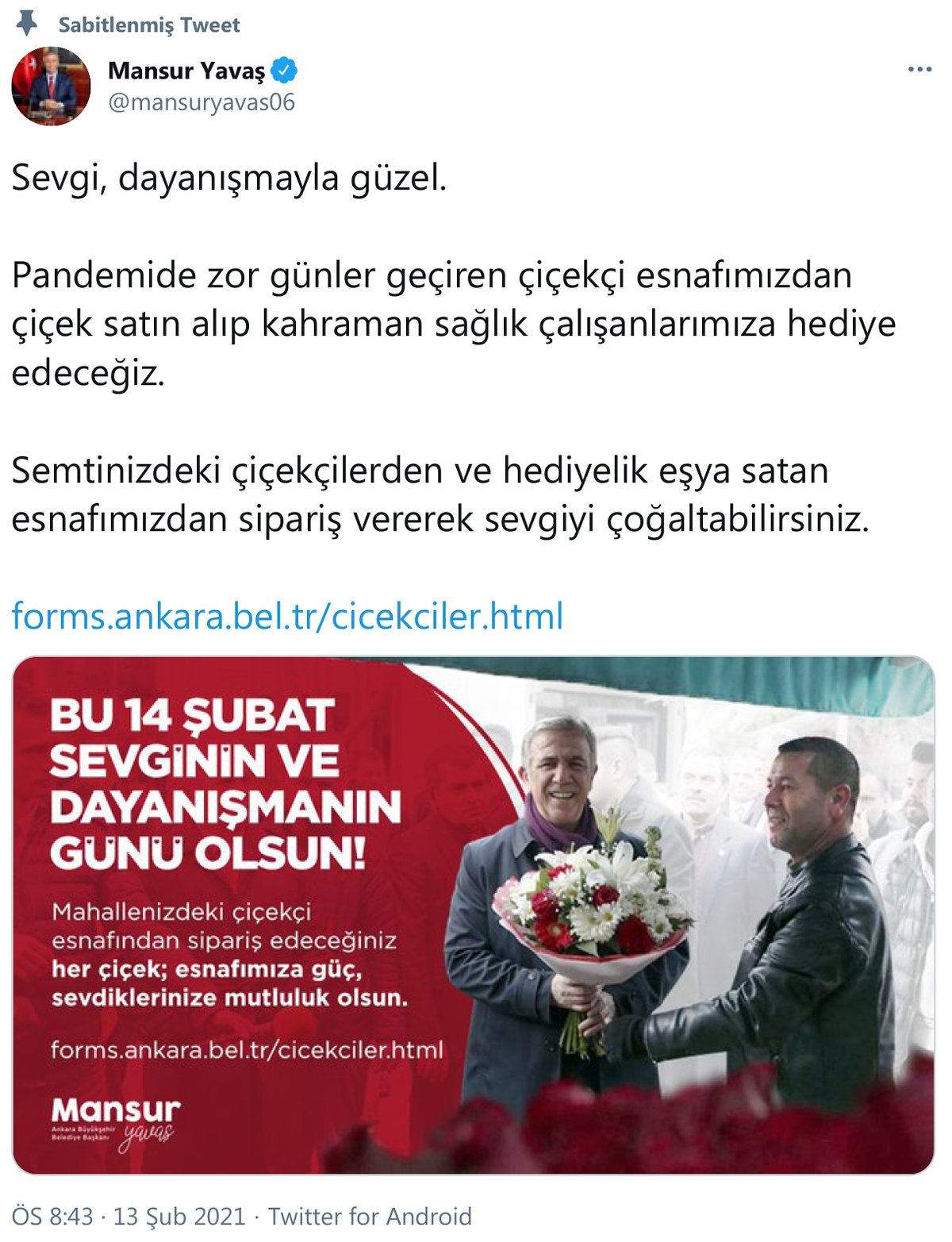Open Mansur Yavaş's profile picture
Image resolution: width=952 pixels, height=1242 pixels.
[51, 86]
